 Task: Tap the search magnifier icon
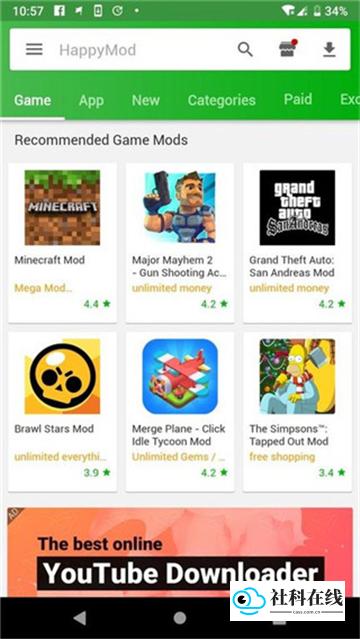click(x=245, y=50)
